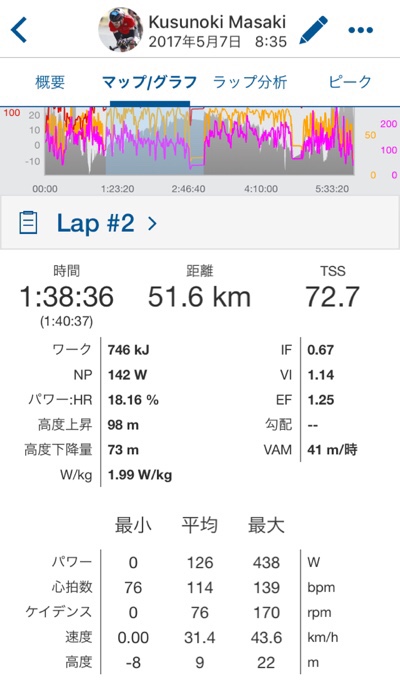
Task: Open the three-dot overflow menu
Action: tap(361, 30)
